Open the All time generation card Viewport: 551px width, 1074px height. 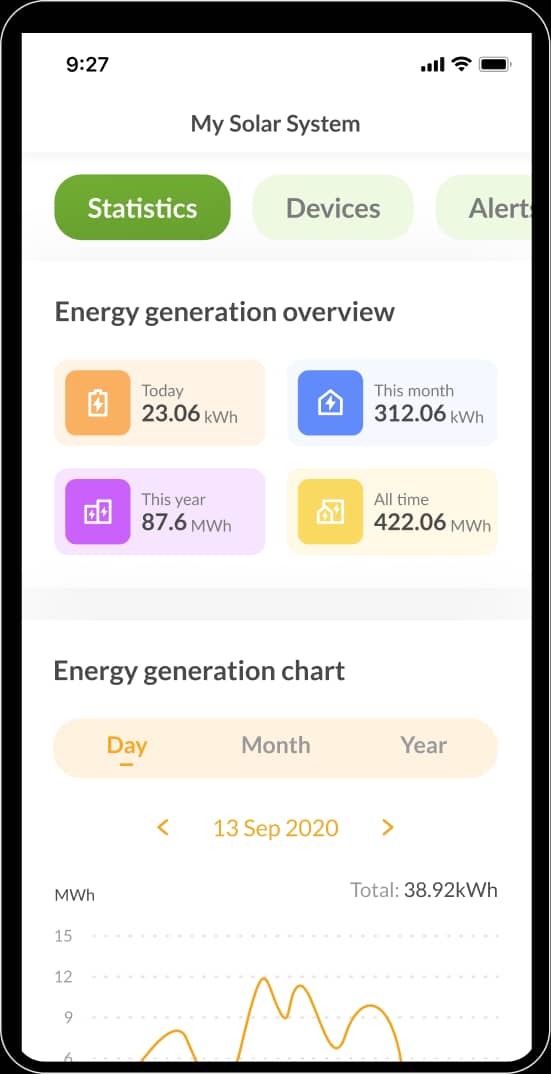[x=392, y=512]
